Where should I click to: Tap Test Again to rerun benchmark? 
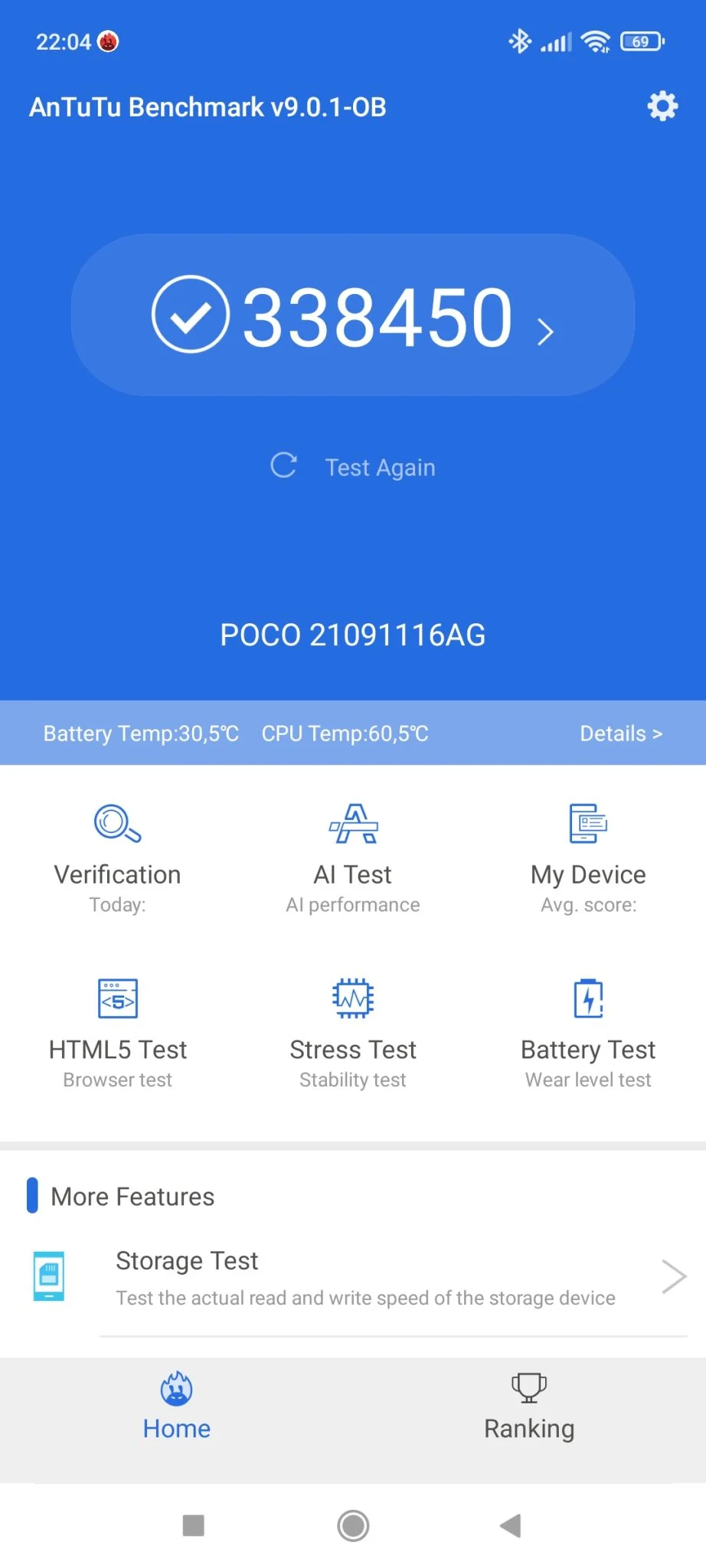tap(353, 466)
